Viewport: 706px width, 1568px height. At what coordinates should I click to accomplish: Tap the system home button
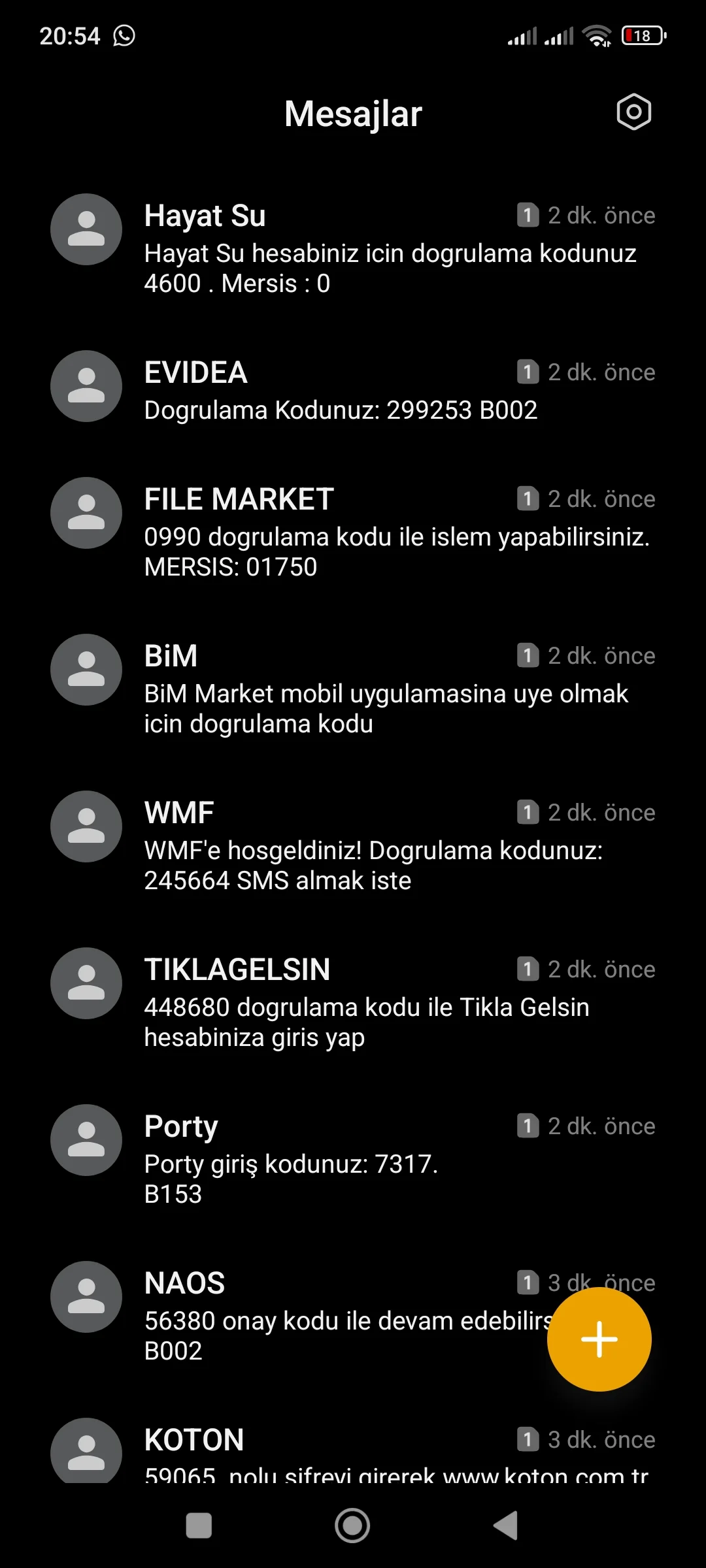(352, 1526)
